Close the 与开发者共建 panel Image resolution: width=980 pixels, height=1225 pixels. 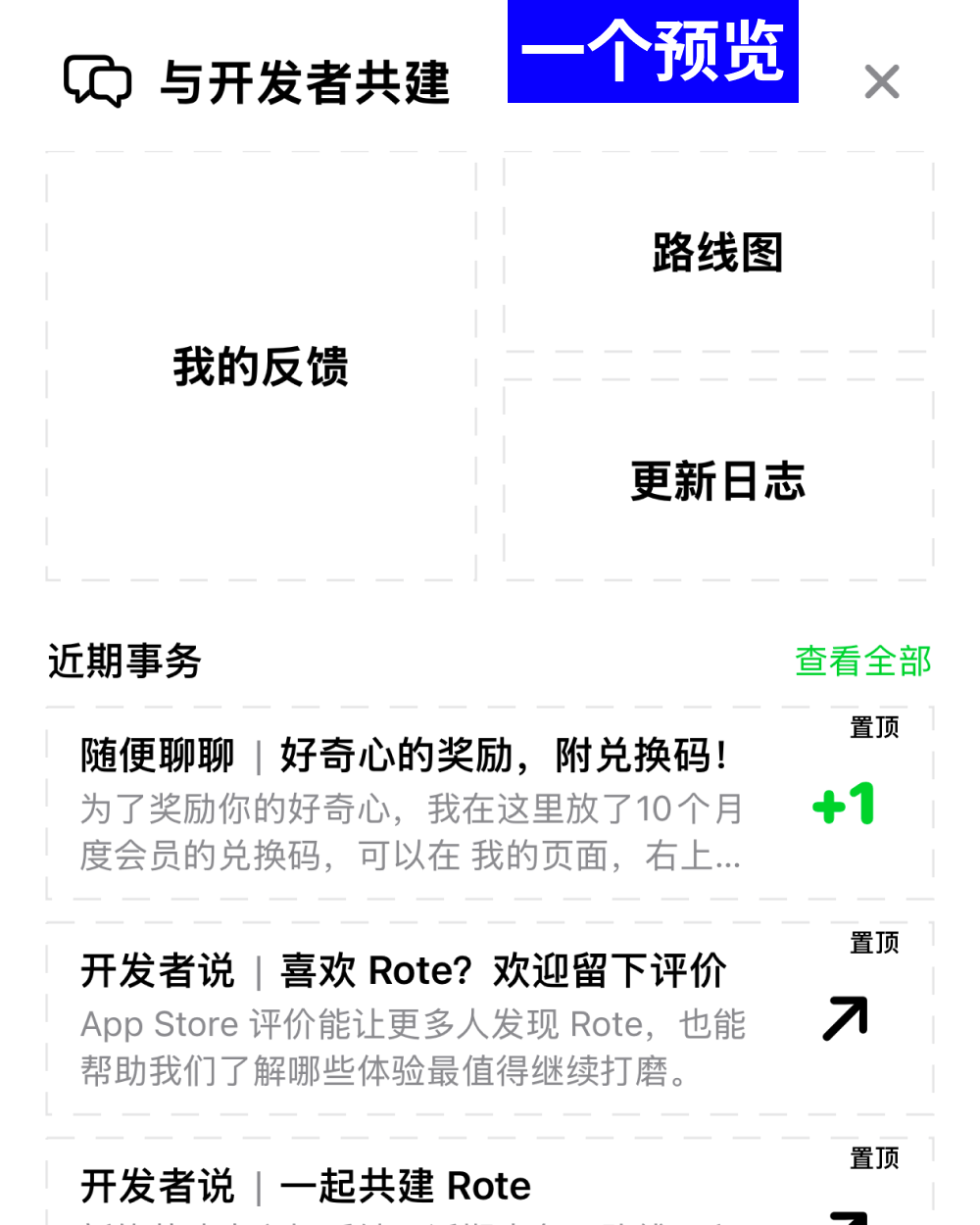coord(882,82)
